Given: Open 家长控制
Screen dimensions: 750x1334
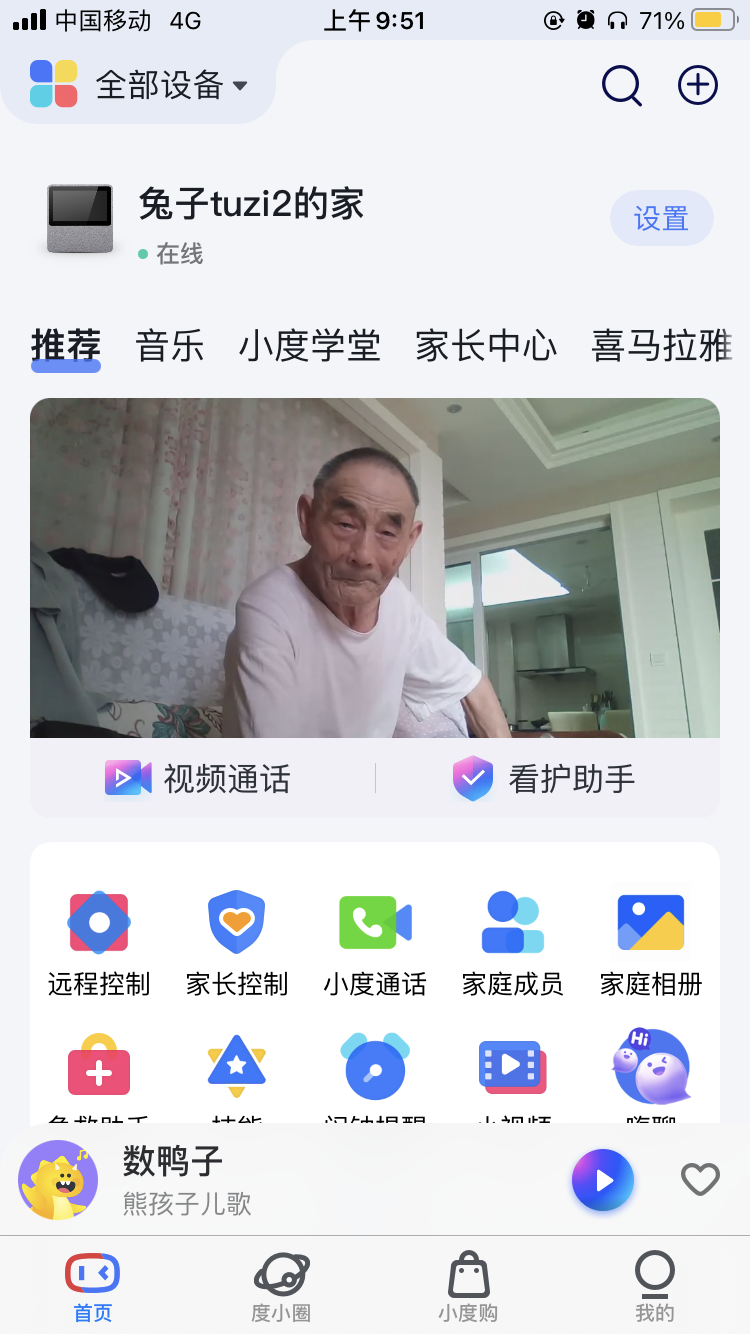Looking at the screenshot, I should 237,942.
